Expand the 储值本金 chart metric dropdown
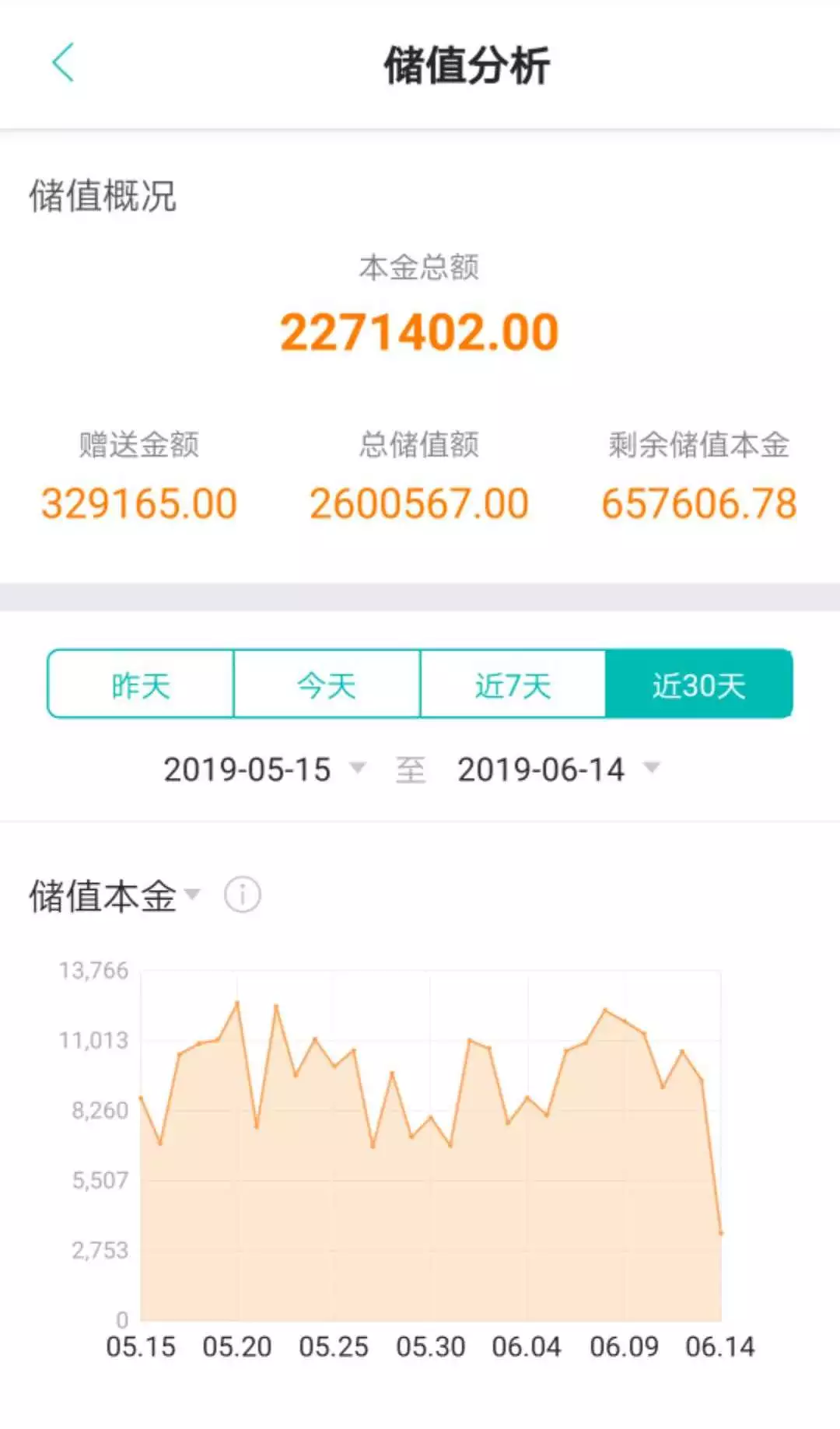The width and height of the screenshot is (840, 1429). [115, 896]
